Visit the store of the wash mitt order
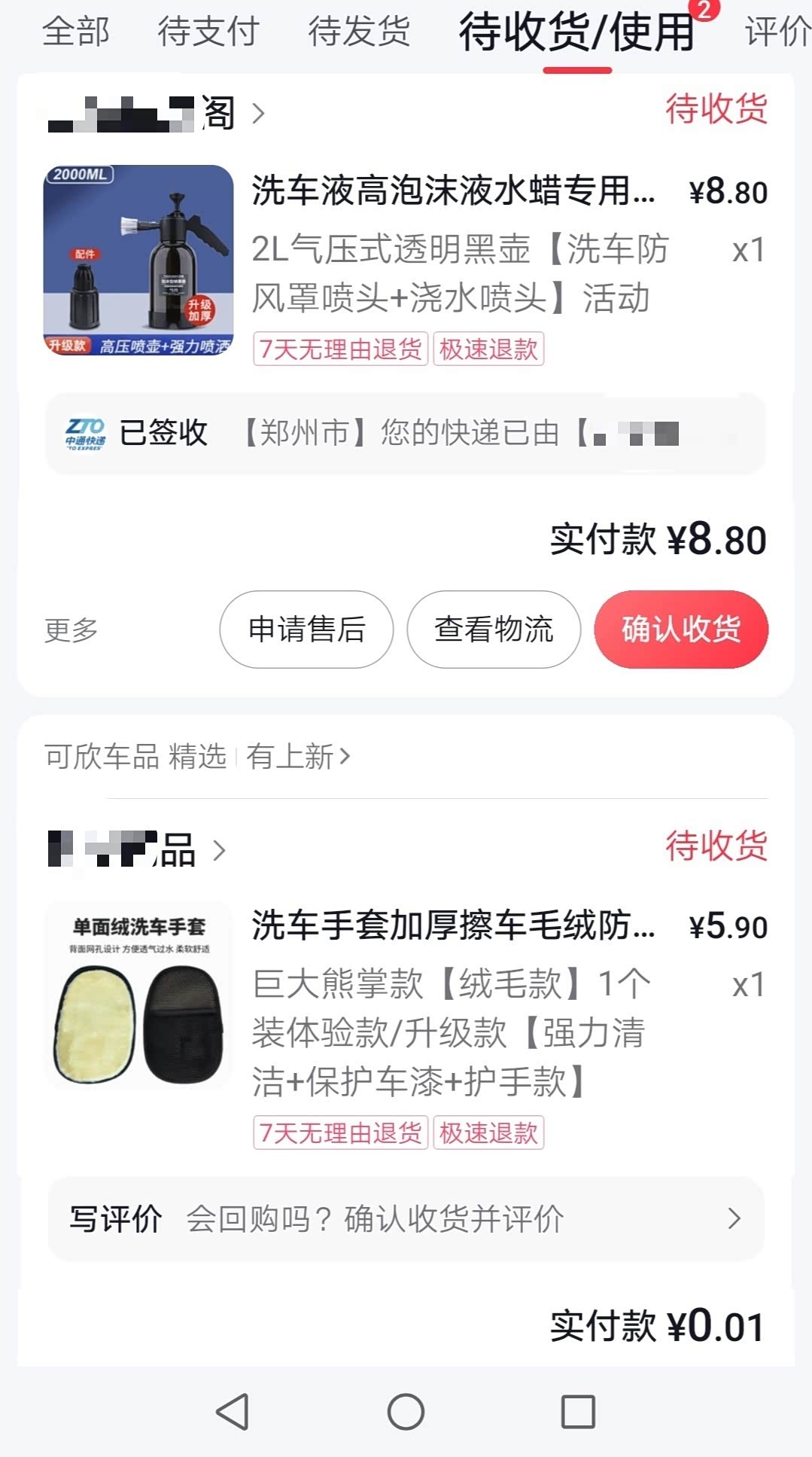Viewport: 812px width, 1457px height. click(x=136, y=850)
